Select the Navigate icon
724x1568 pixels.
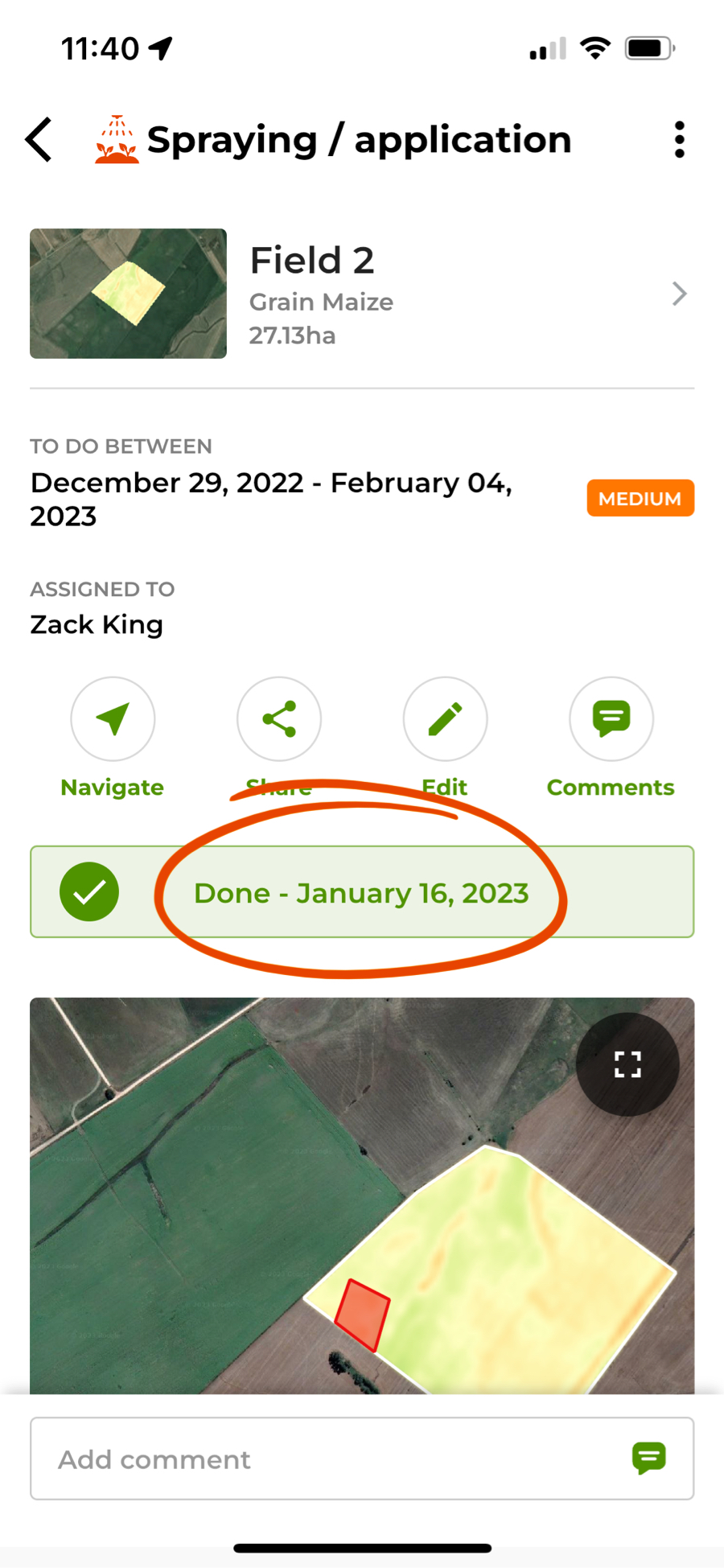pos(113,718)
